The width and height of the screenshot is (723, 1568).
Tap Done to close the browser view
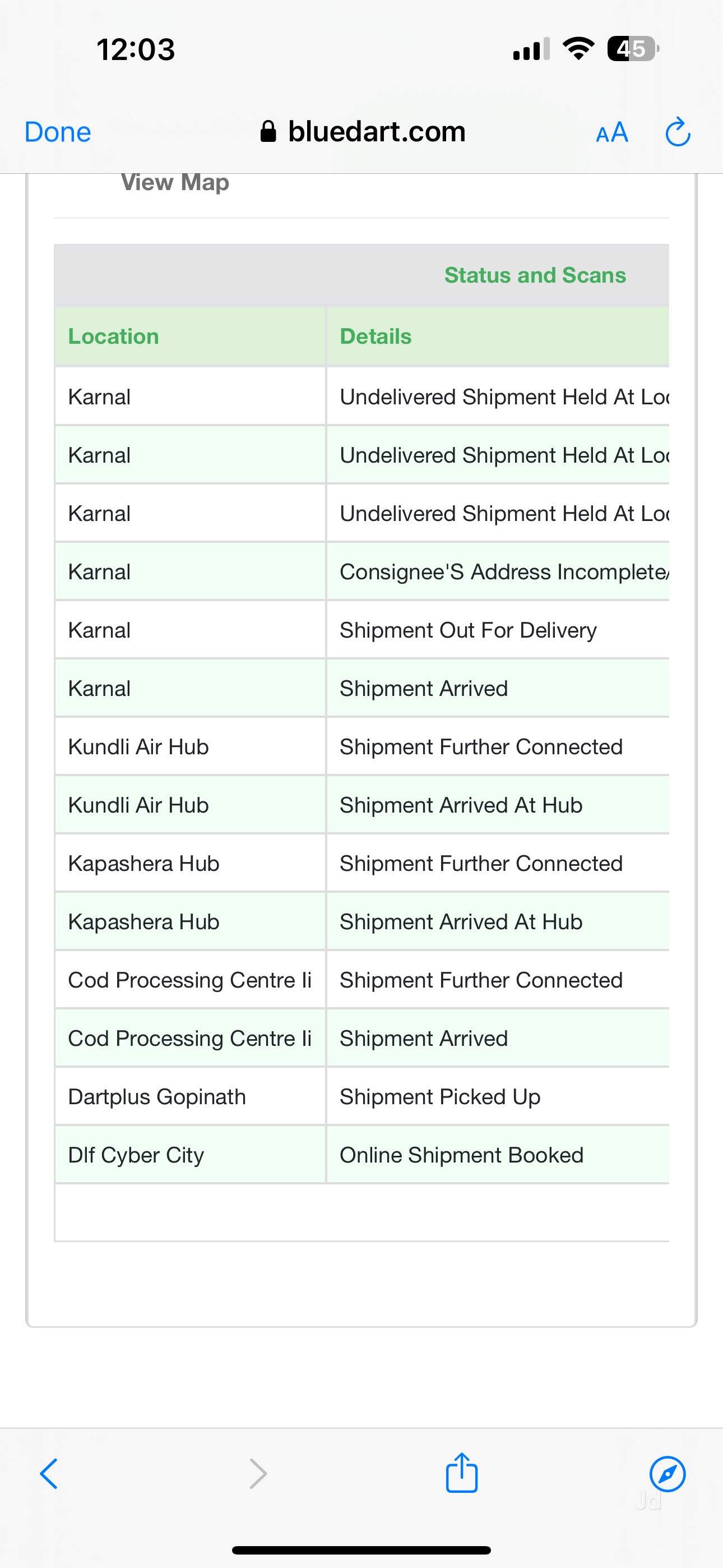[58, 132]
